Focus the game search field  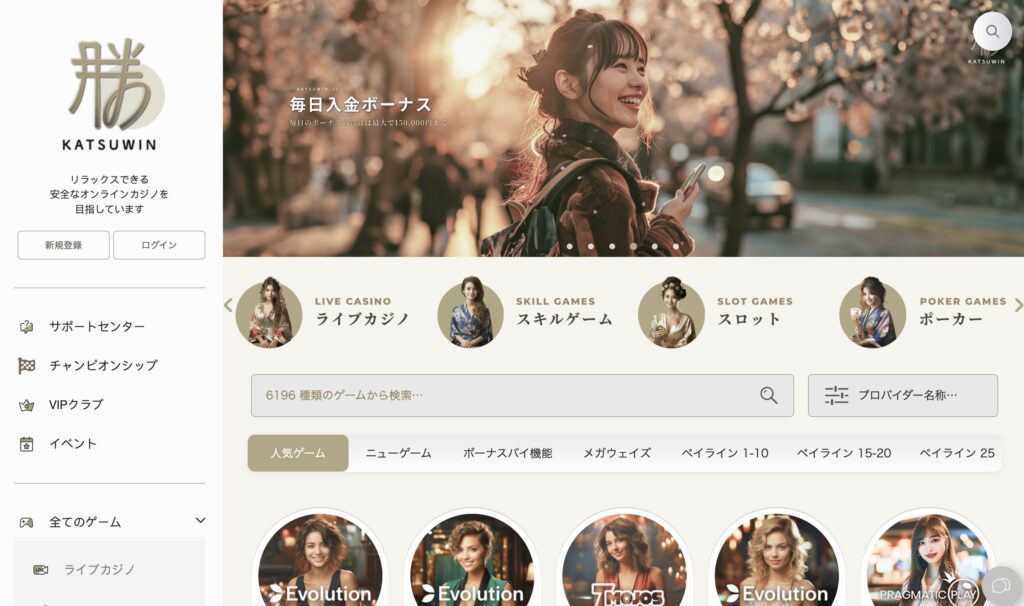505,396
